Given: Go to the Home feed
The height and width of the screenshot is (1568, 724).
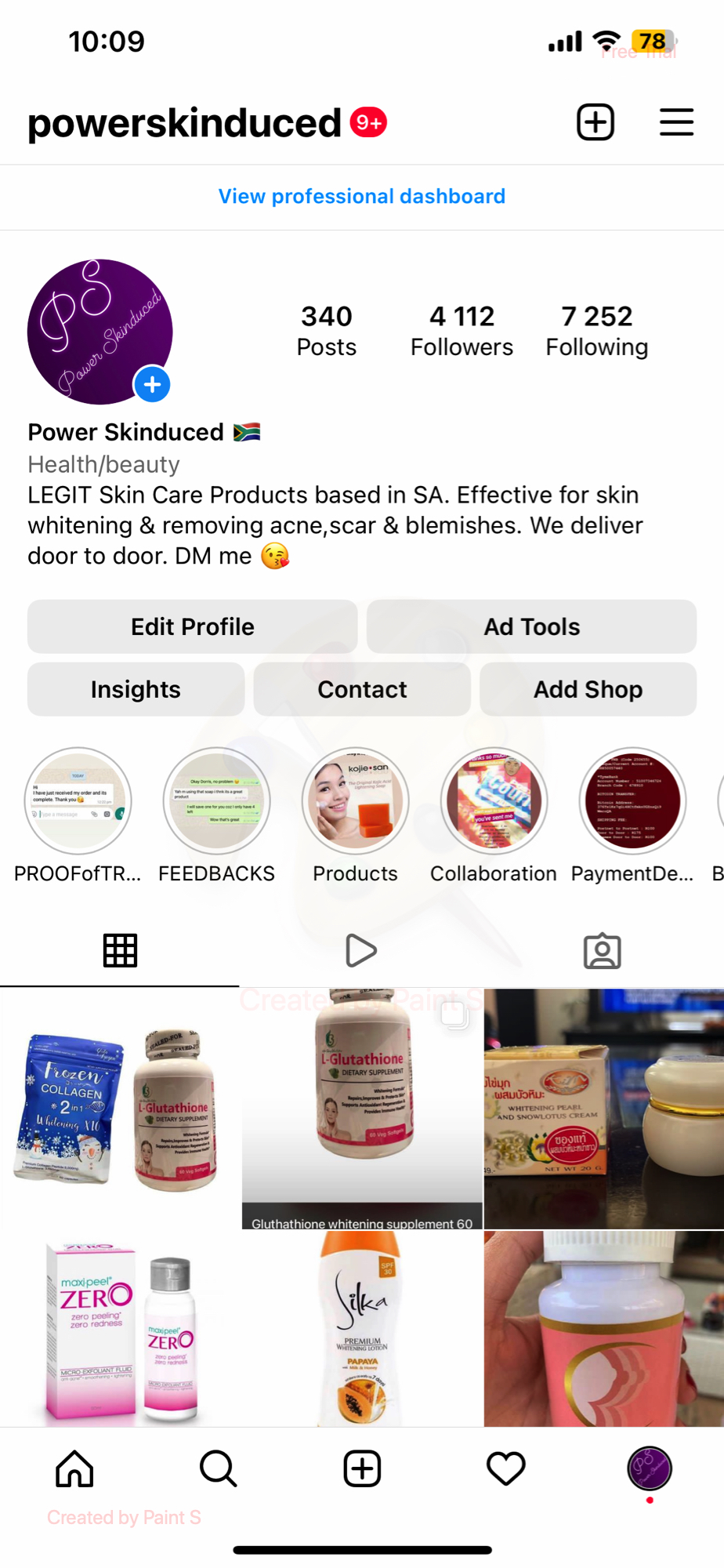Looking at the screenshot, I should [74, 1468].
